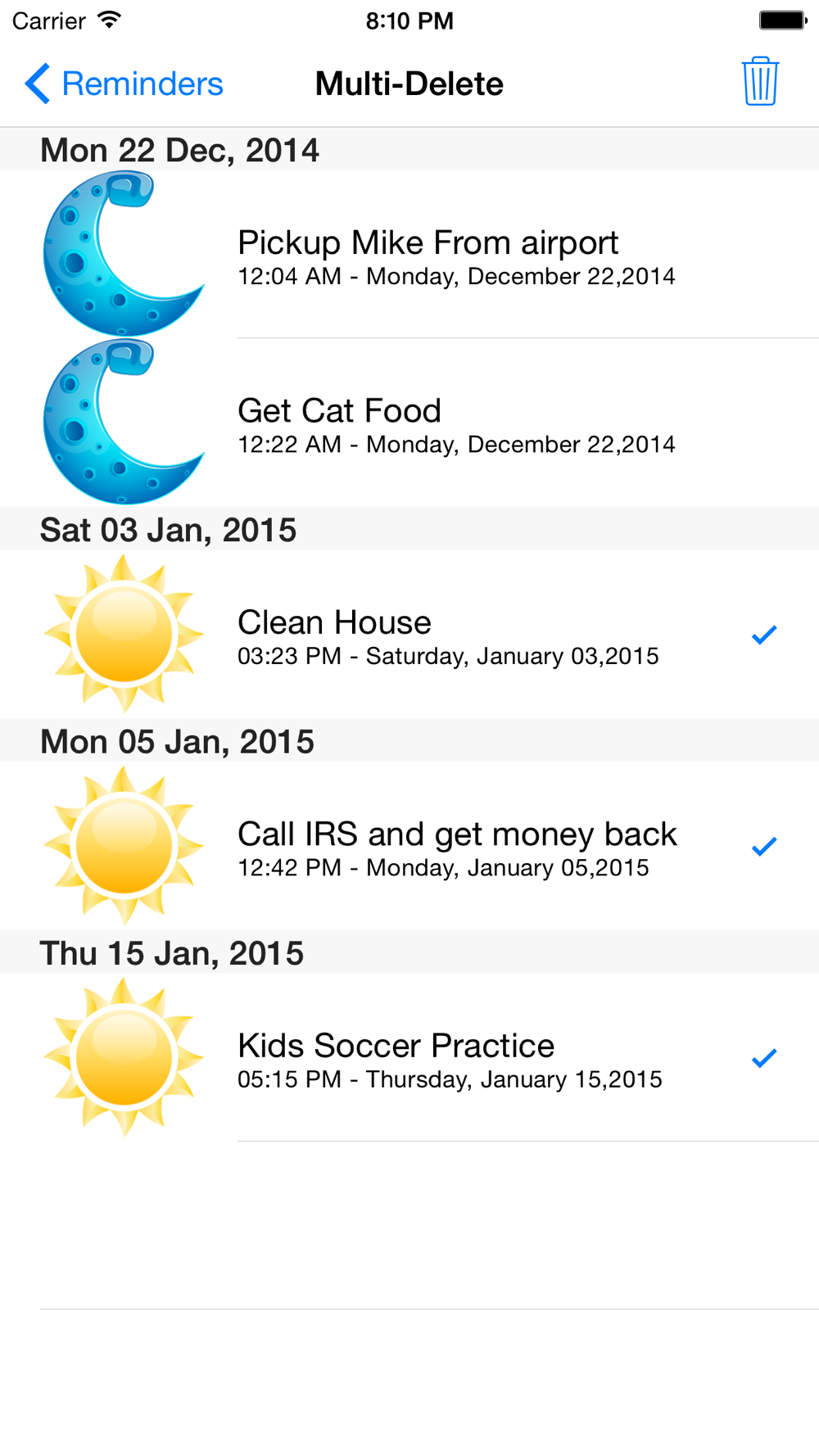Select the Get Cat Food reminder

[x=409, y=423]
